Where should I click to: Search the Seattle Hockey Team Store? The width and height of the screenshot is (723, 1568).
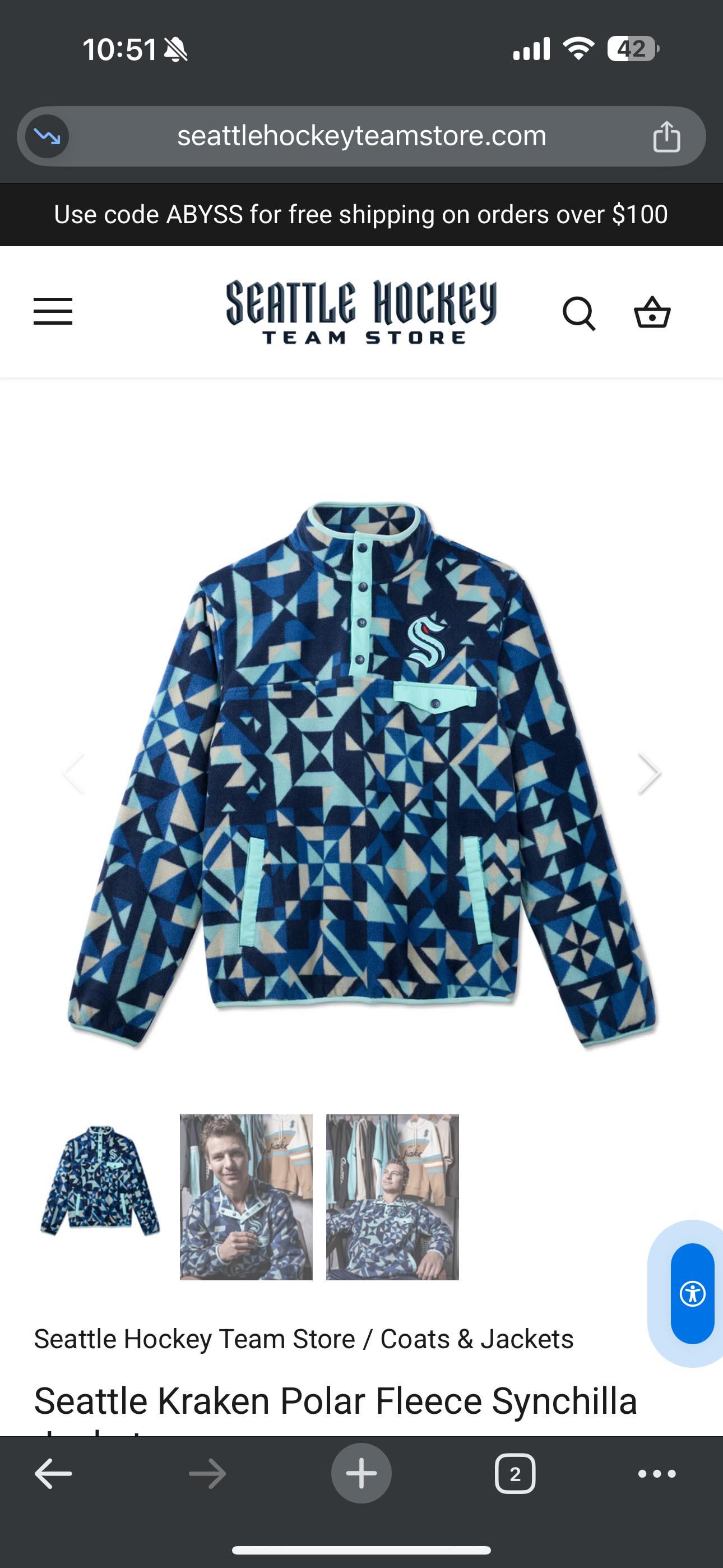(578, 313)
